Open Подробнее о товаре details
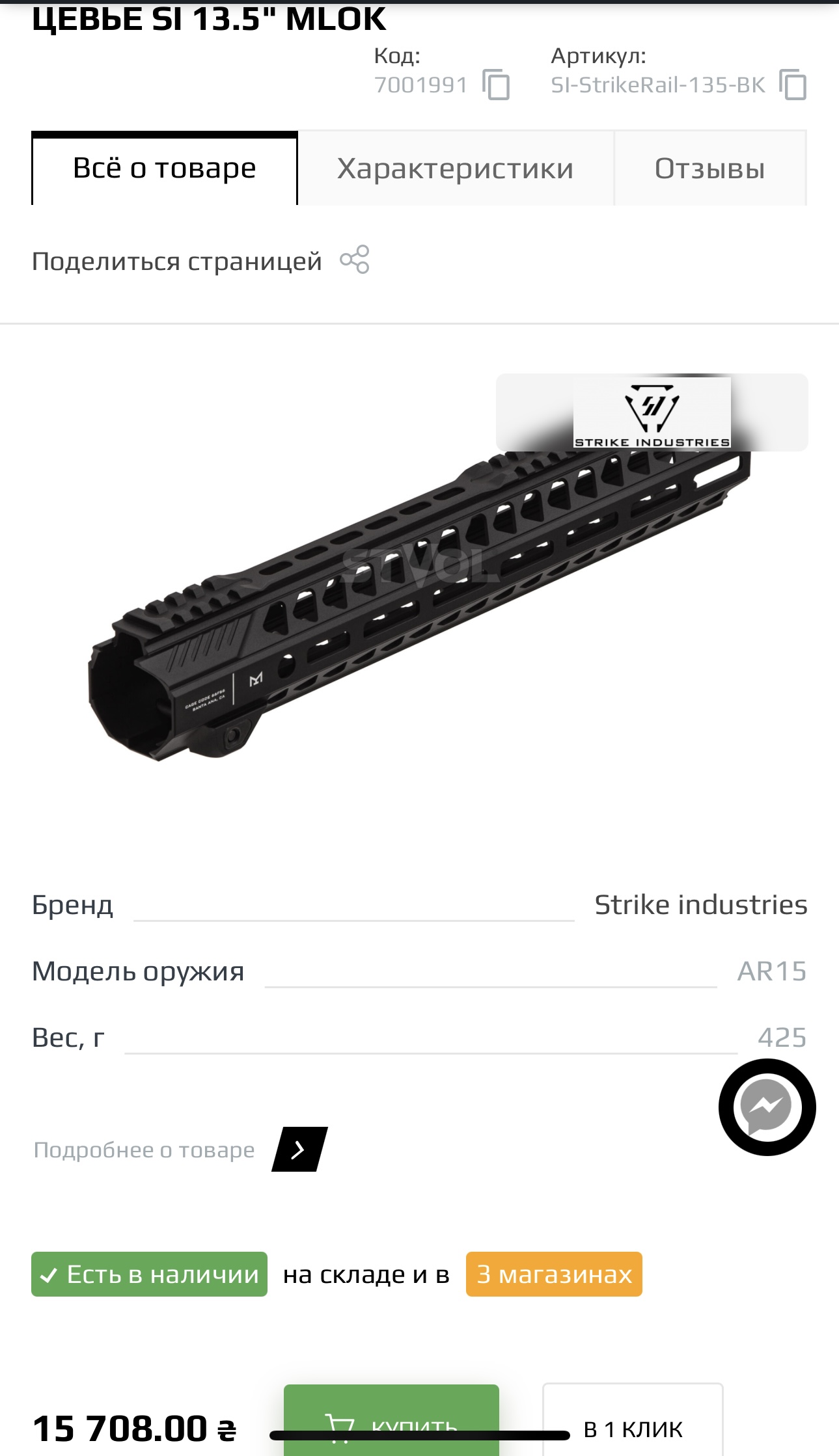The image size is (839, 1456). [x=299, y=1150]
